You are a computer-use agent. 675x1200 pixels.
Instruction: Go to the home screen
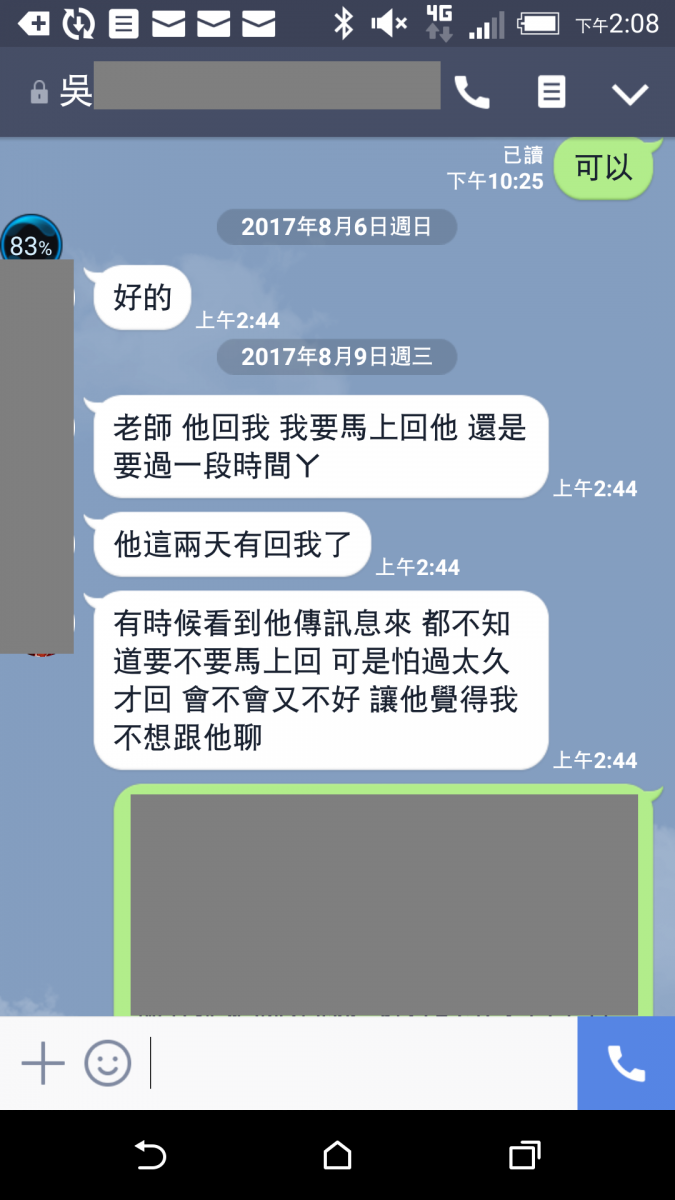pos(338,1156)
